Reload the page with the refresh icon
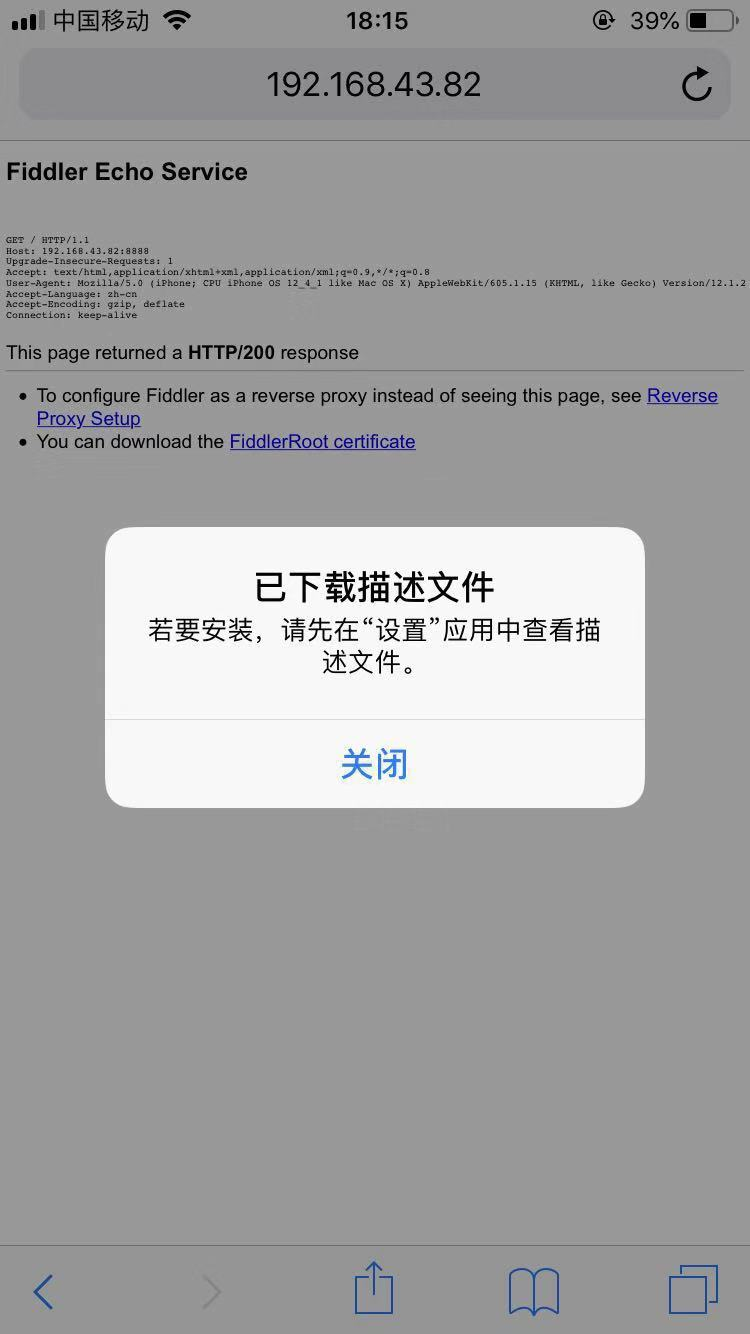The image size is (750, 1334). 697,85
